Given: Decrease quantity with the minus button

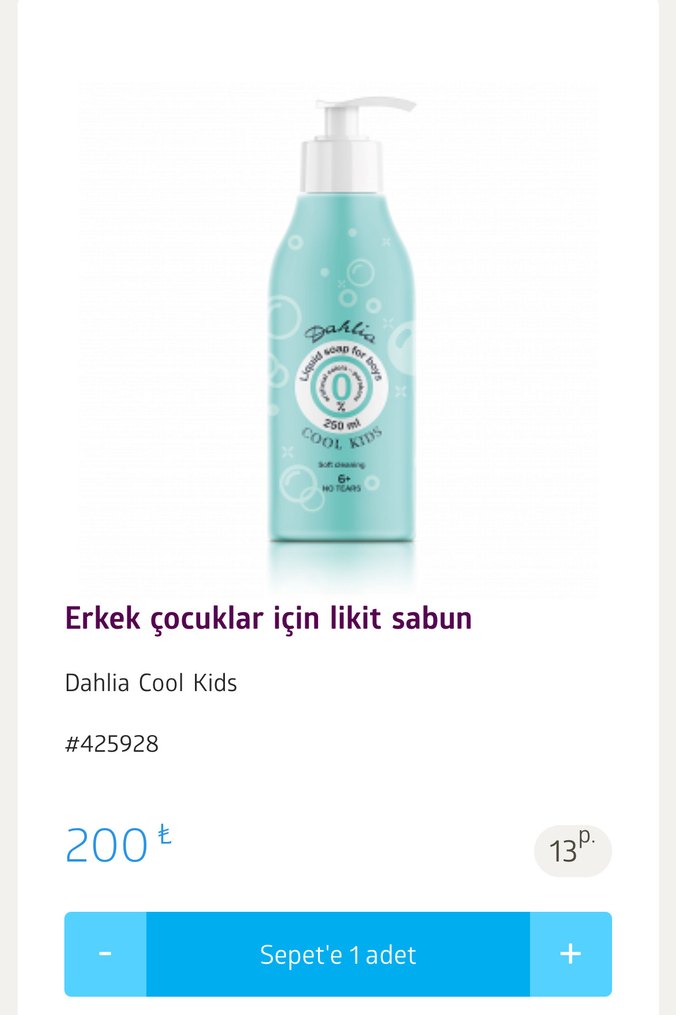Looking at the screenshot, I should [x=105, y=954].
